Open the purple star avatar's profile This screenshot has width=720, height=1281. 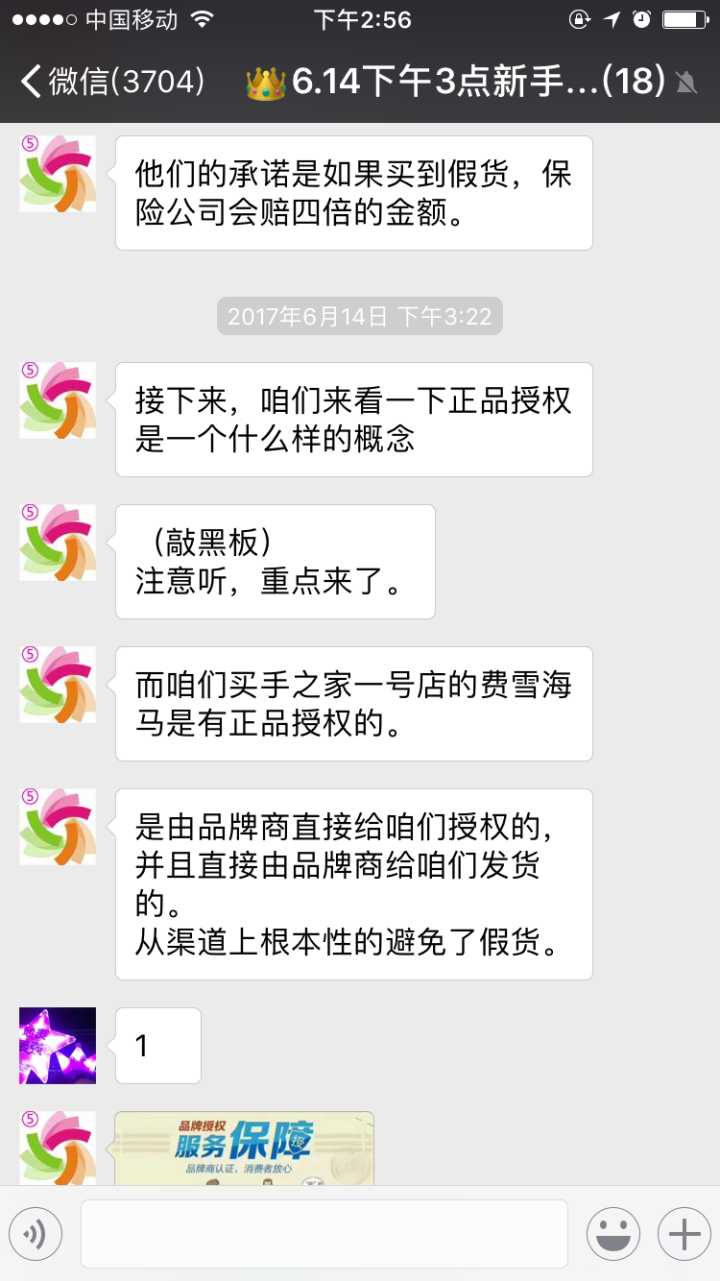click(x=58, y=1045)
